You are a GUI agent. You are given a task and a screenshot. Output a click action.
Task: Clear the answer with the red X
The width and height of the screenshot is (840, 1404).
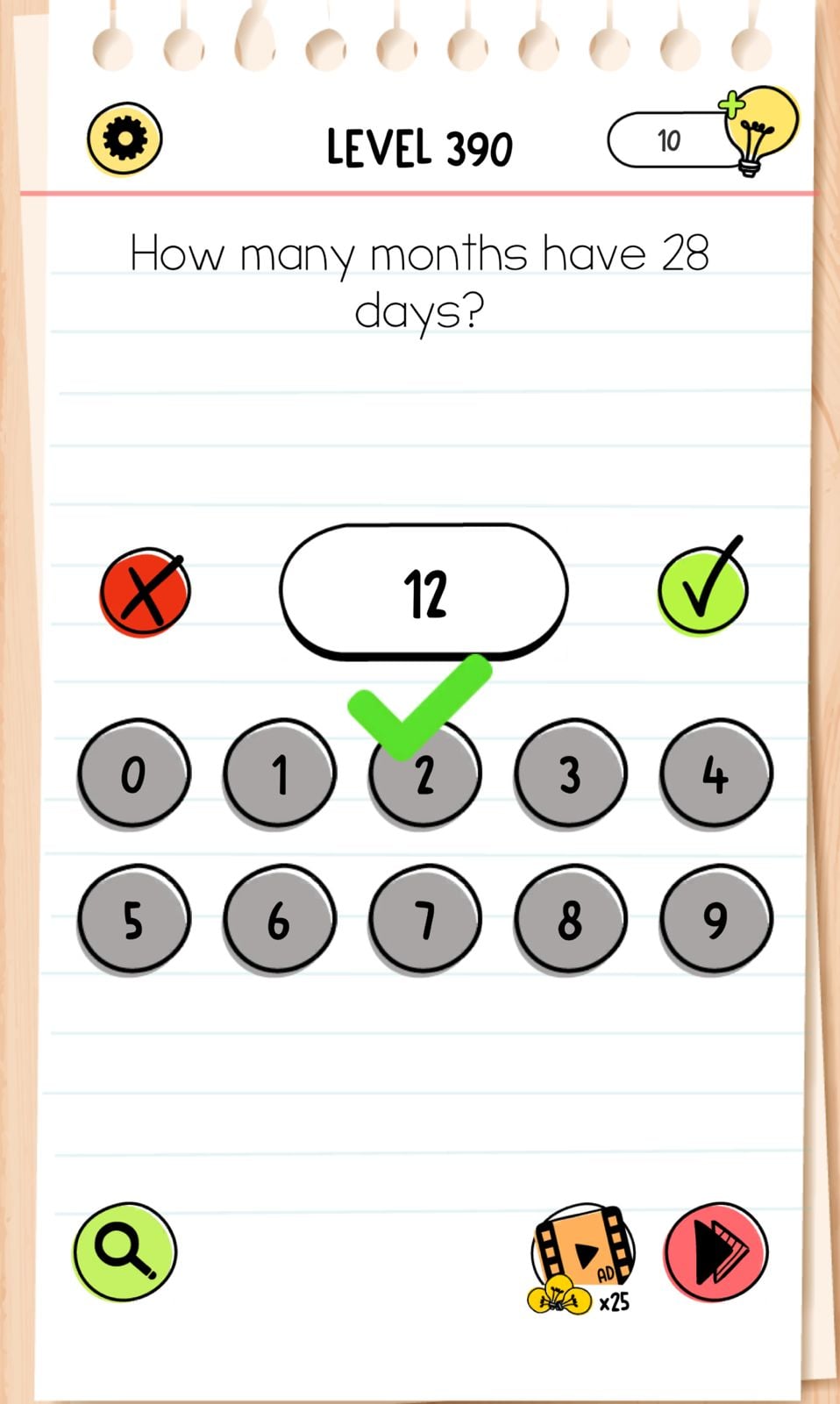tap(146, 591)
